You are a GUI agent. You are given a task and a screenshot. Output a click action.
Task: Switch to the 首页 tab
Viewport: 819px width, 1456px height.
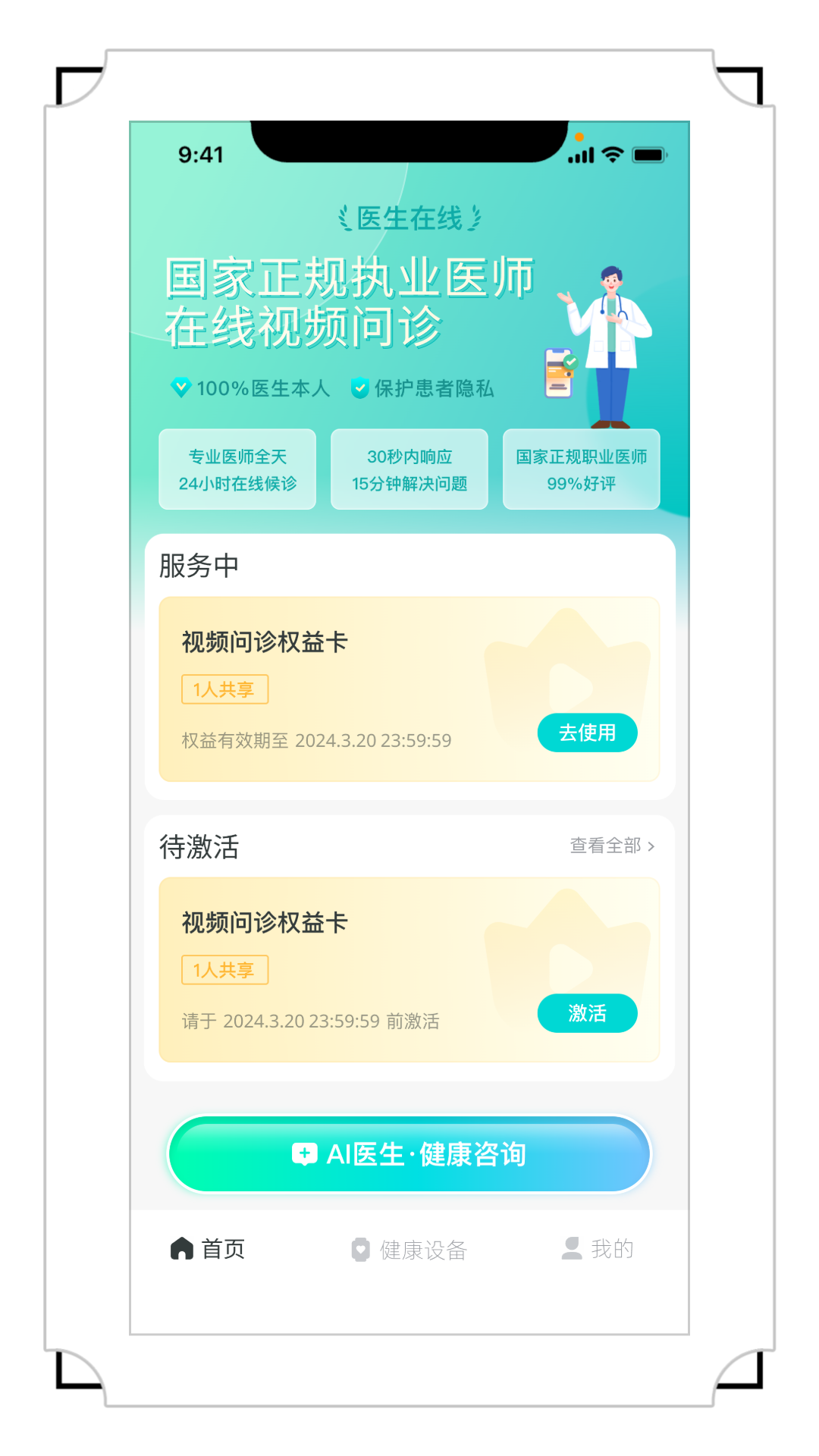(x=208, y=1249)
